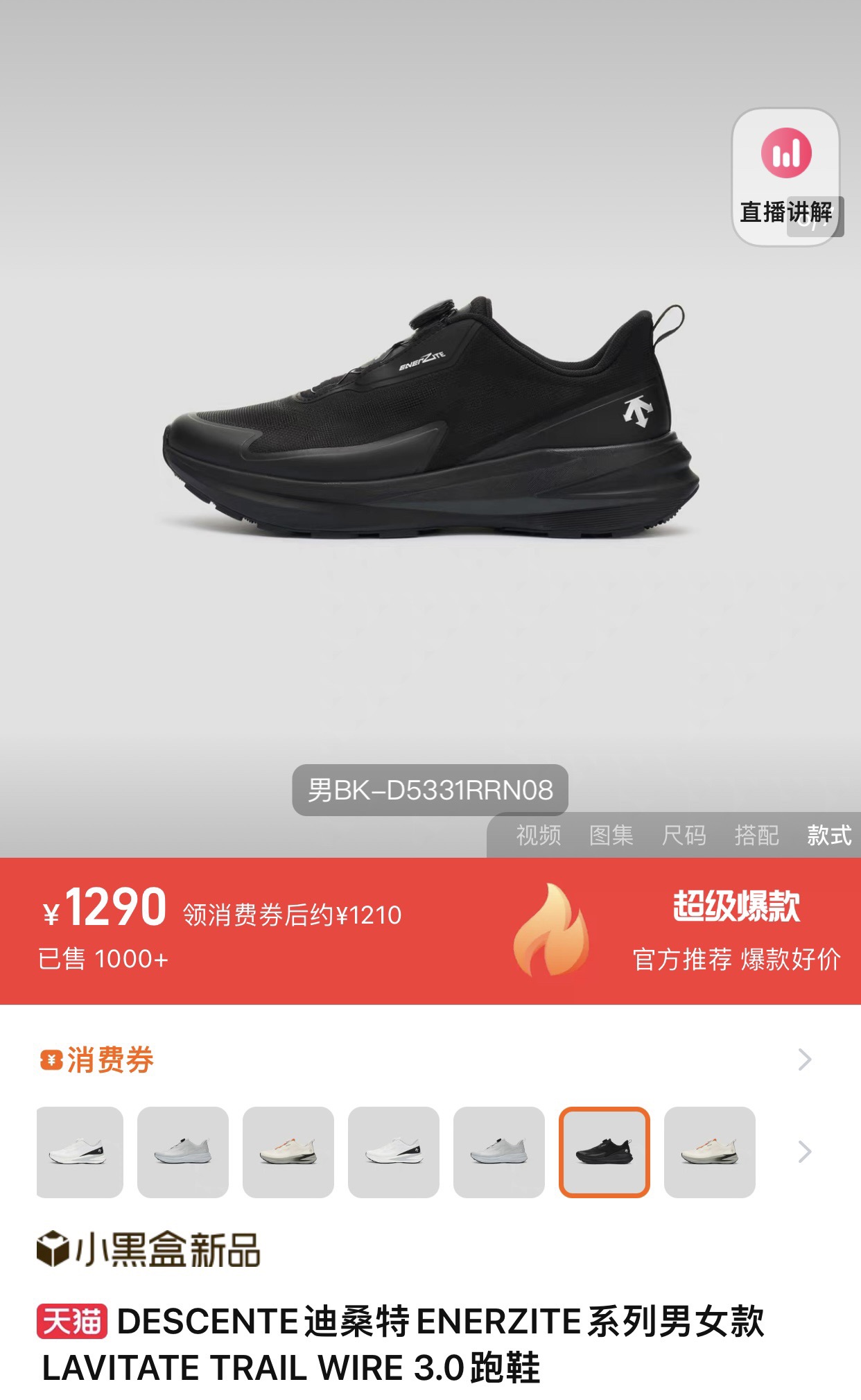Open the 消费券 coupon row

[430, 1060]
